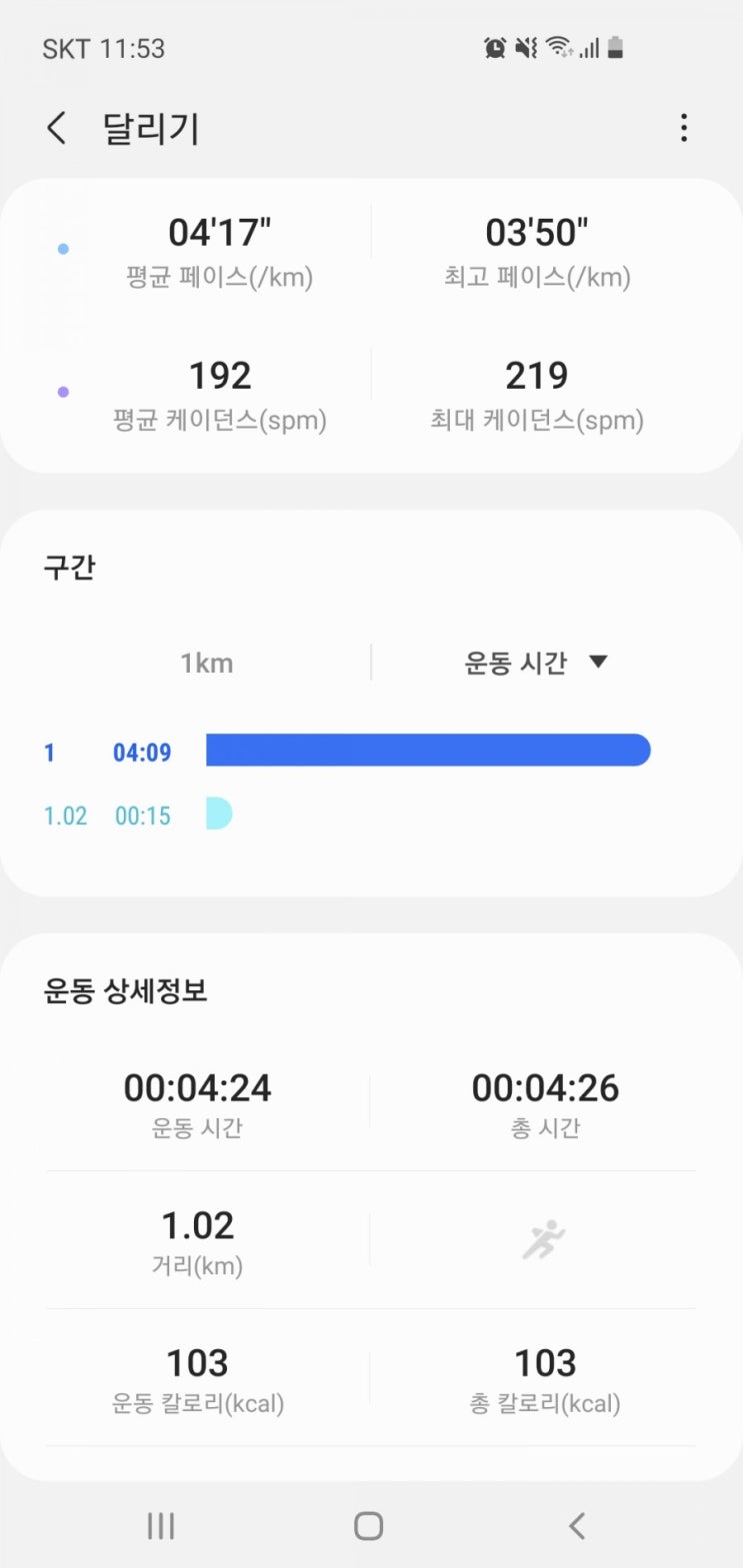Tap the system home button
Screen dimensions: 743x1568
click(x=369, y=1526)
